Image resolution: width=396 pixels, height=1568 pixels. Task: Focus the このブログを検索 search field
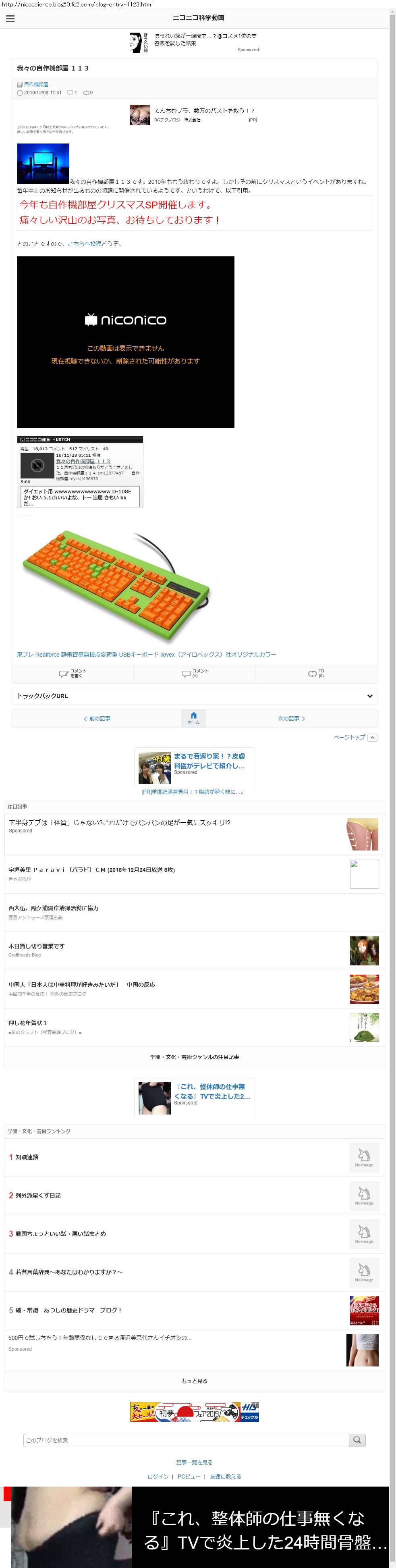[x=186, y=1439]
